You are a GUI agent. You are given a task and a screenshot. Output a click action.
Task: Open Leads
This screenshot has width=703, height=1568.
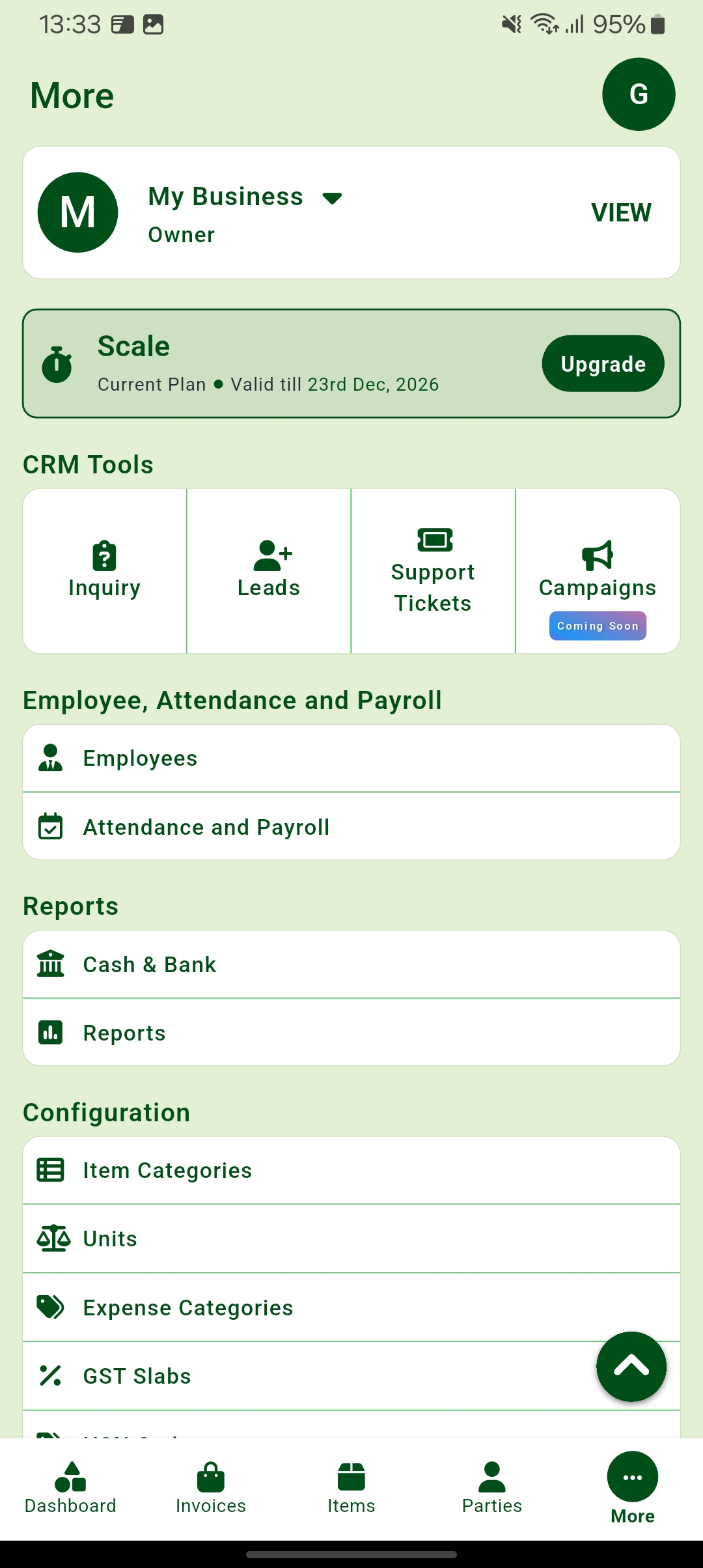click(x=269, y=571)
